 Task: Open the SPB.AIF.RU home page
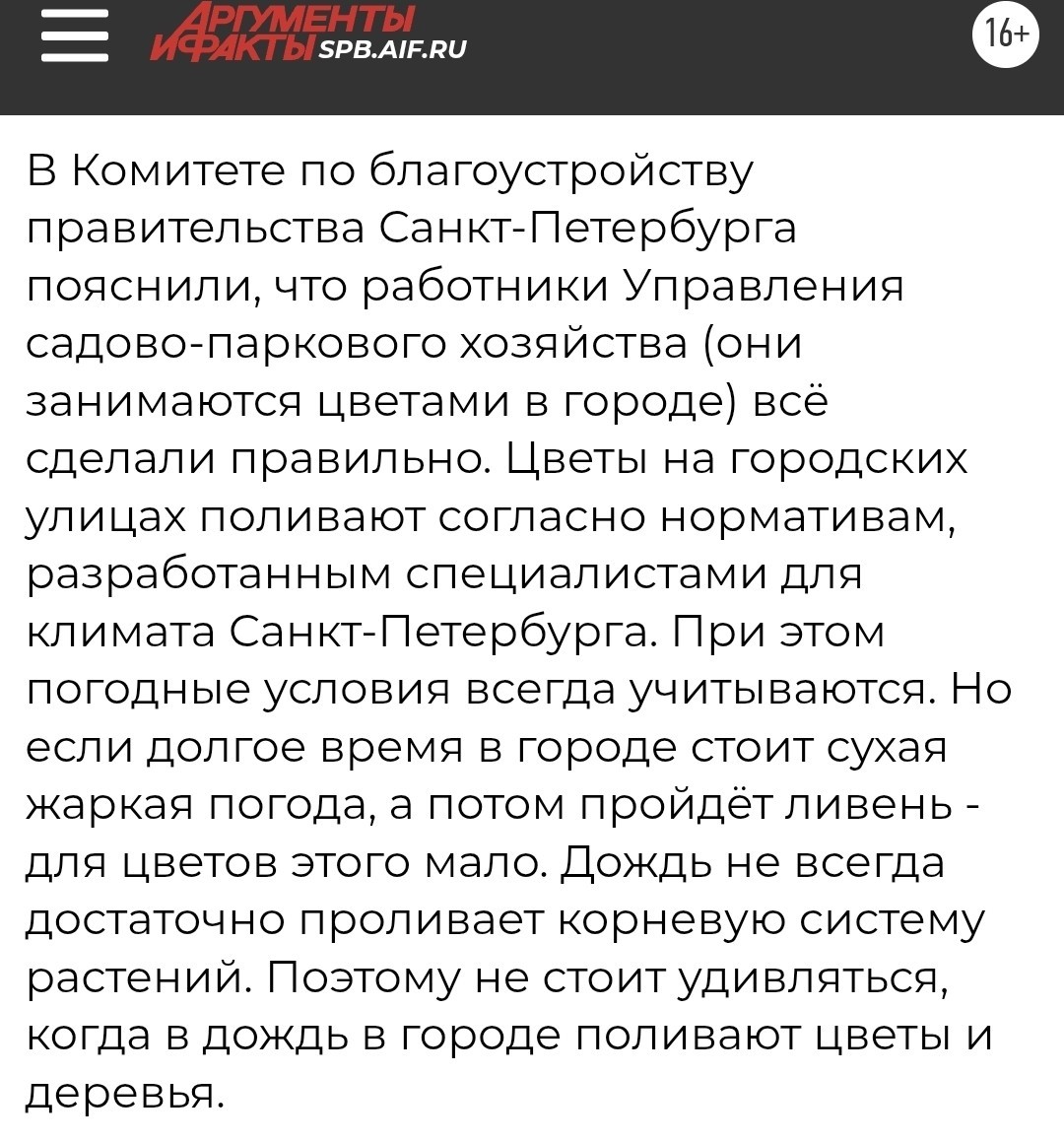click(308, 34)
